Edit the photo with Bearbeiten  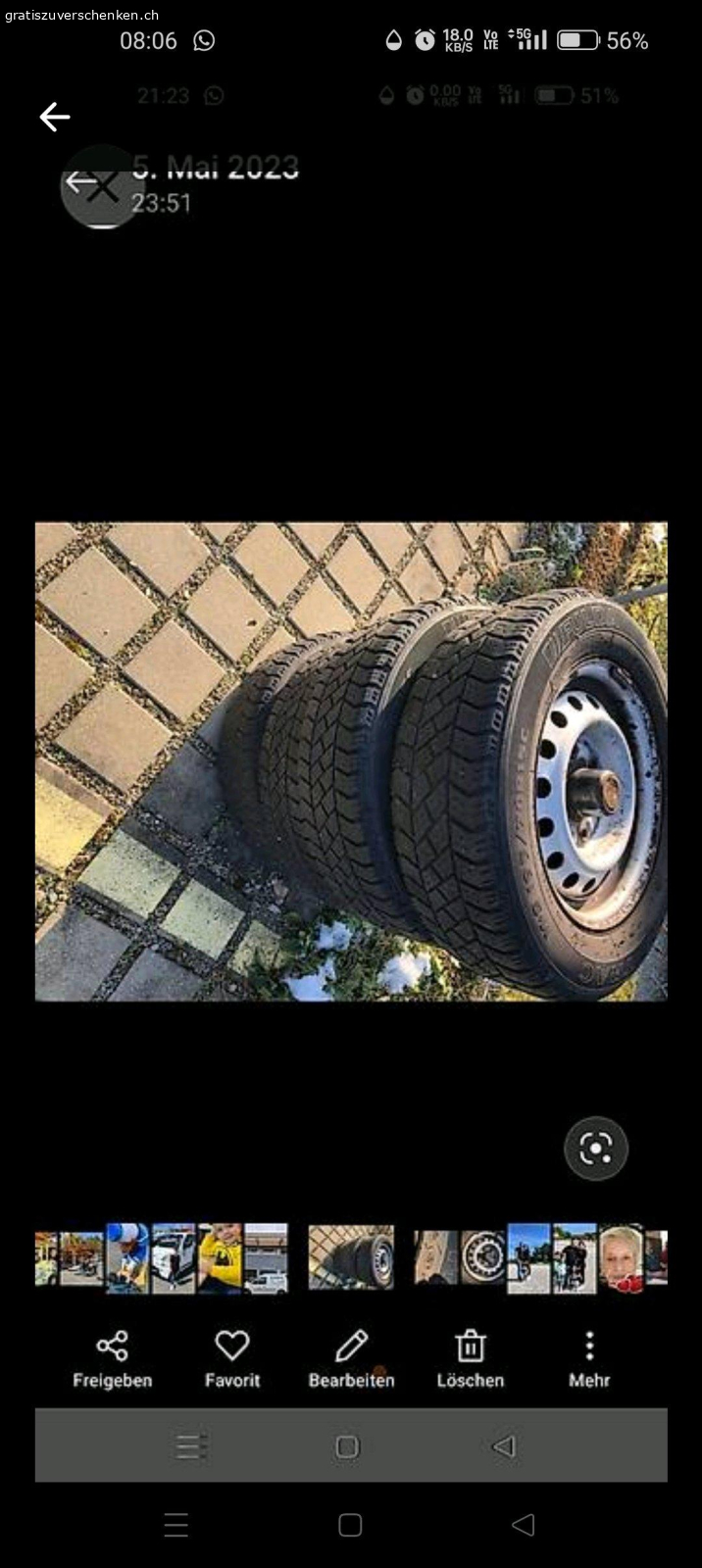351,1358
